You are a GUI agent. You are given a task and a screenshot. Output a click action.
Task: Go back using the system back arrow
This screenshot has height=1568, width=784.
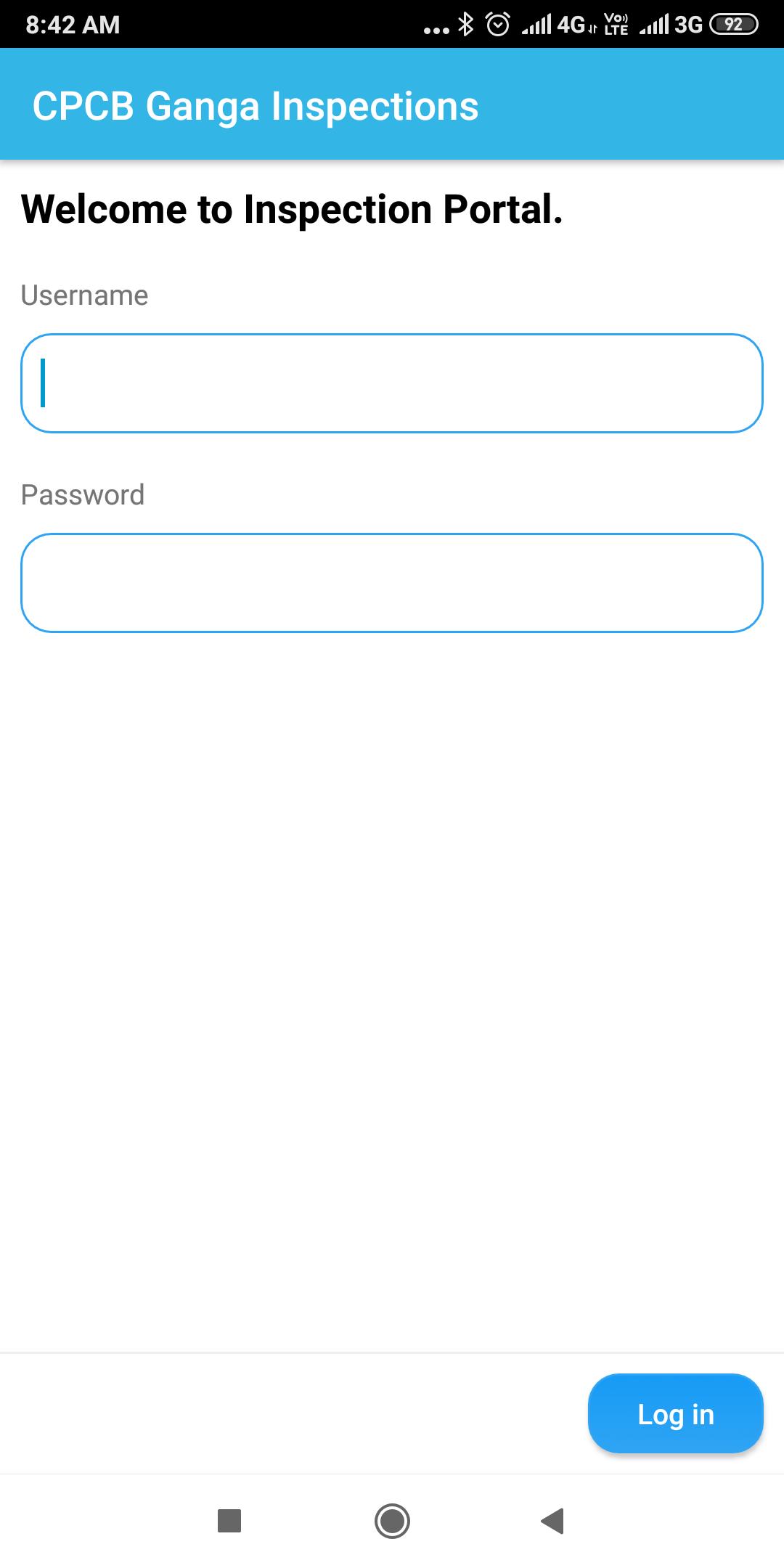553,1521
